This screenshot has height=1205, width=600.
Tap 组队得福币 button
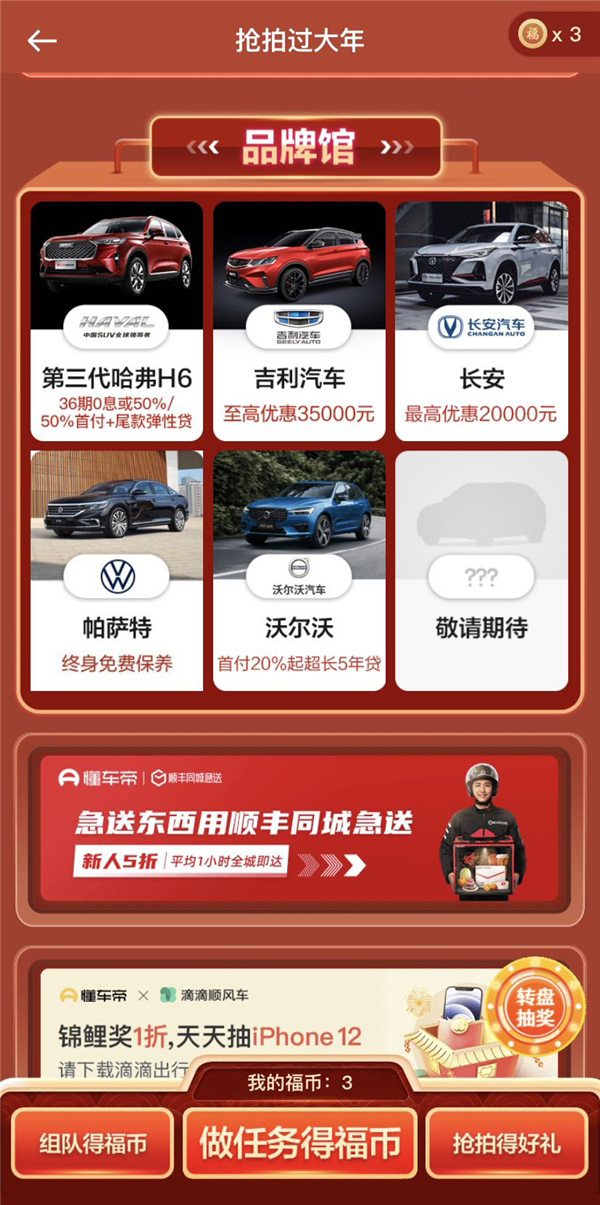point(92,1143)
